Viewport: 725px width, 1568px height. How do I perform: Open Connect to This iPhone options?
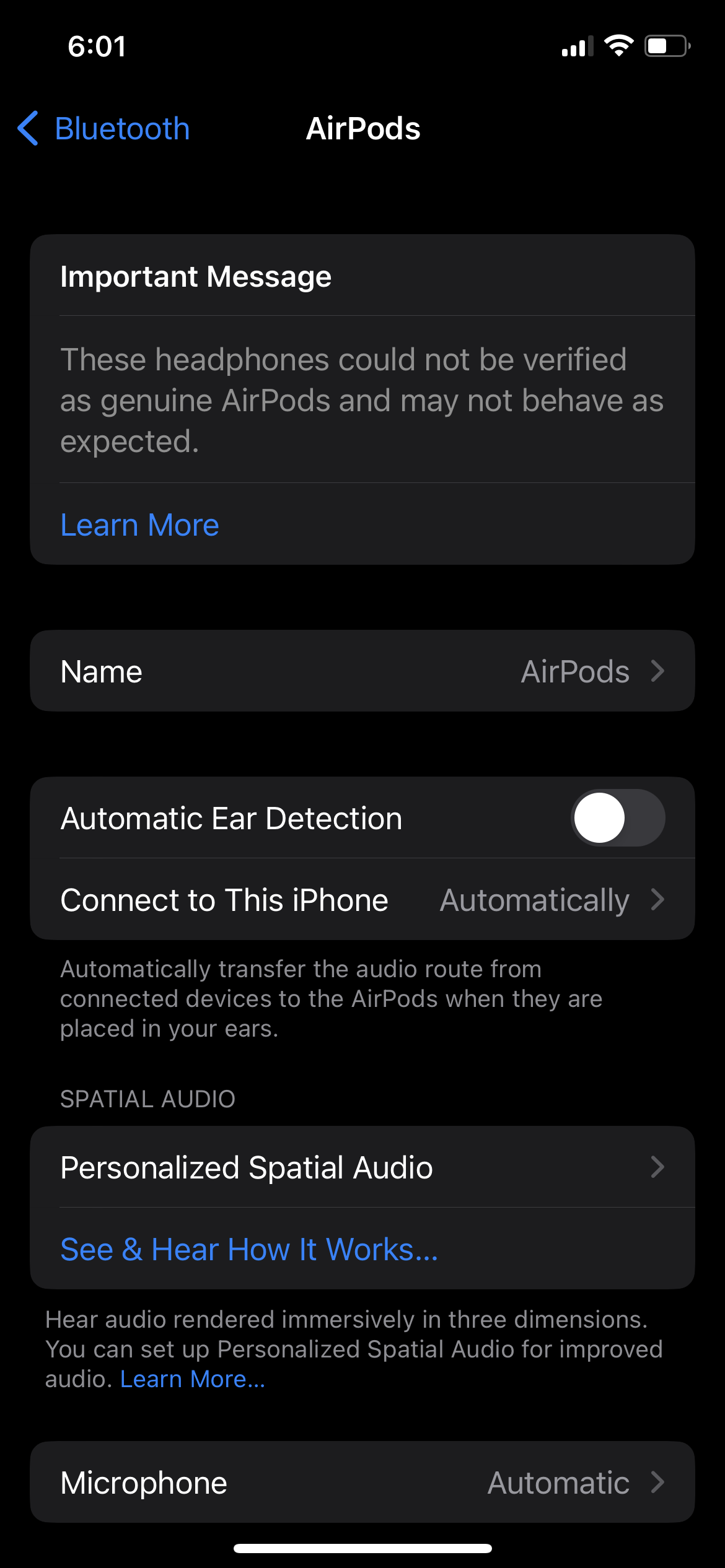tap(362, 900)
